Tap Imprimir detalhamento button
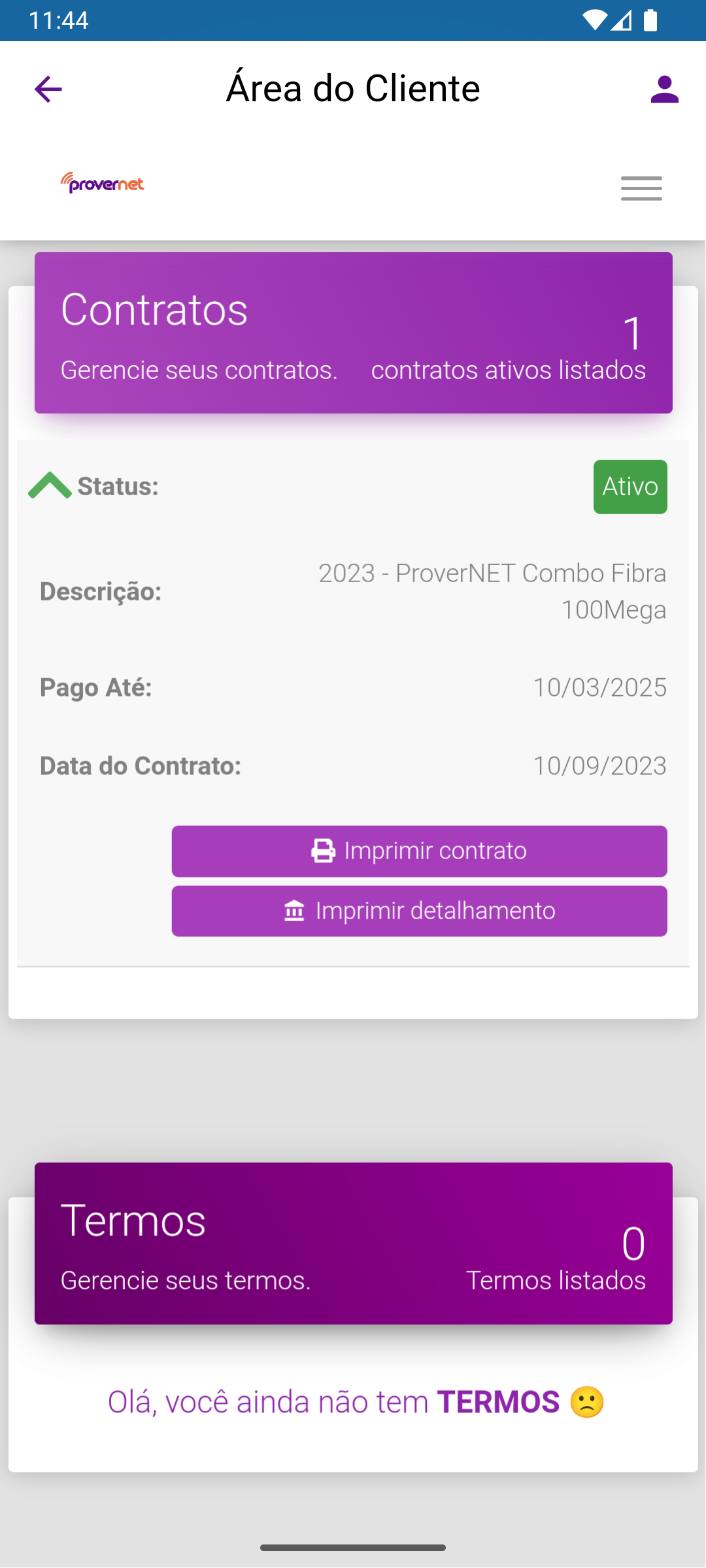Viewport: 706px width, 1568px height. coord(419,911)
